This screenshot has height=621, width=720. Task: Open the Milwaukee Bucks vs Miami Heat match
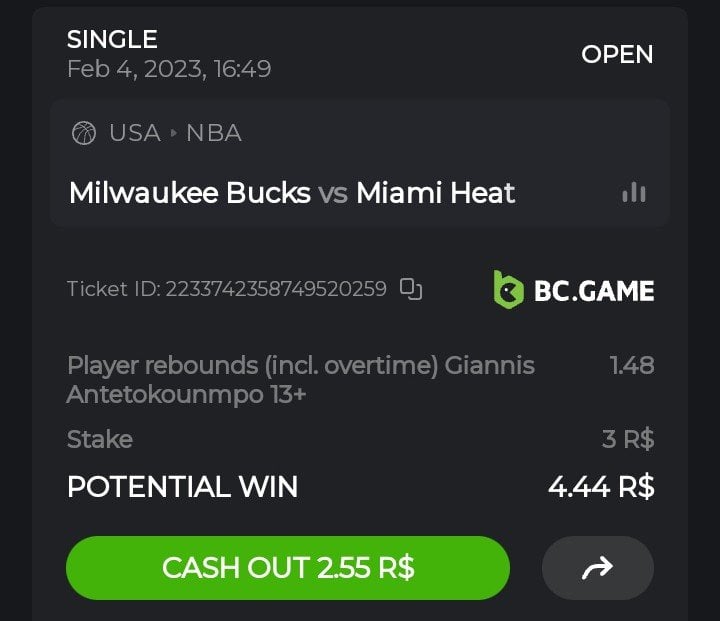(292, 193)
